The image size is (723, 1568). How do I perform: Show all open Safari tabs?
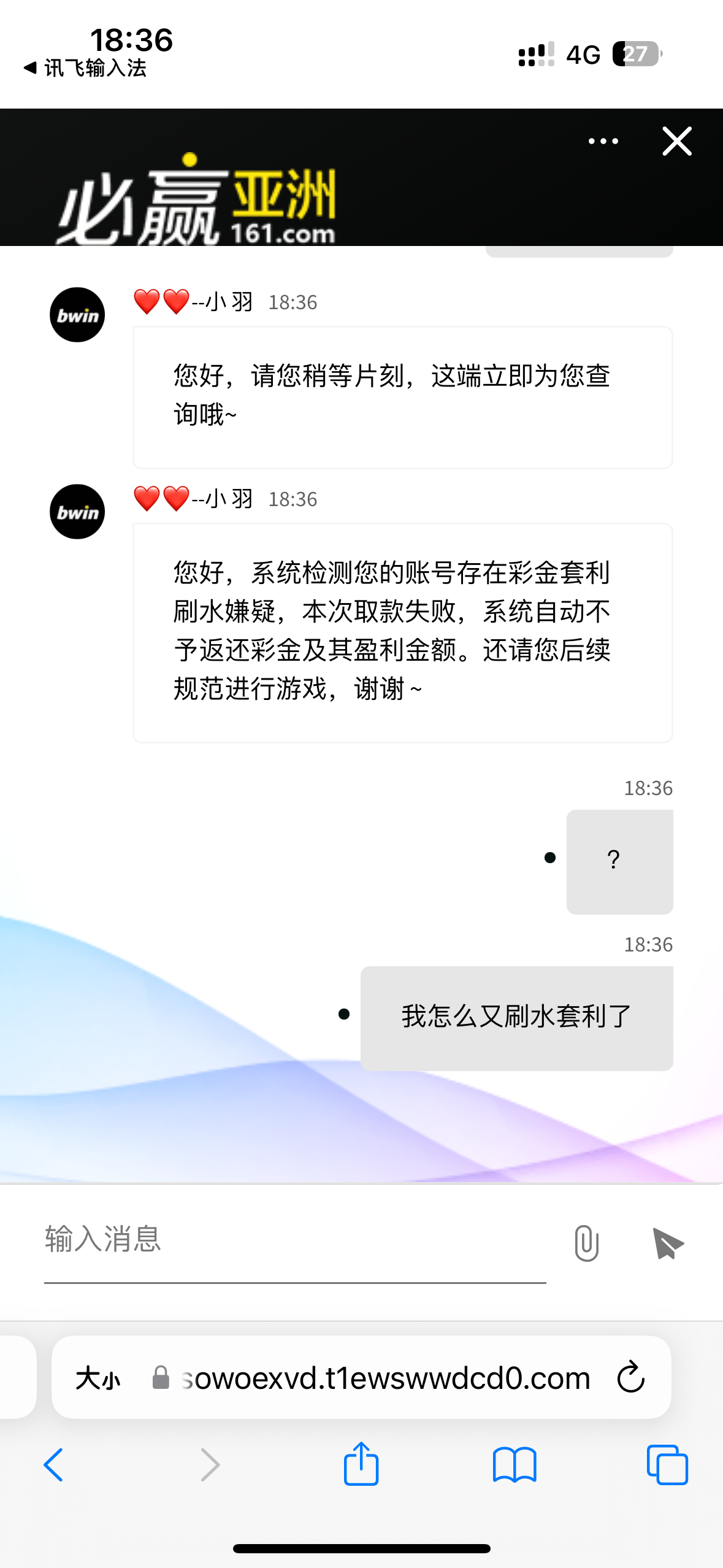coord(667,1465)
